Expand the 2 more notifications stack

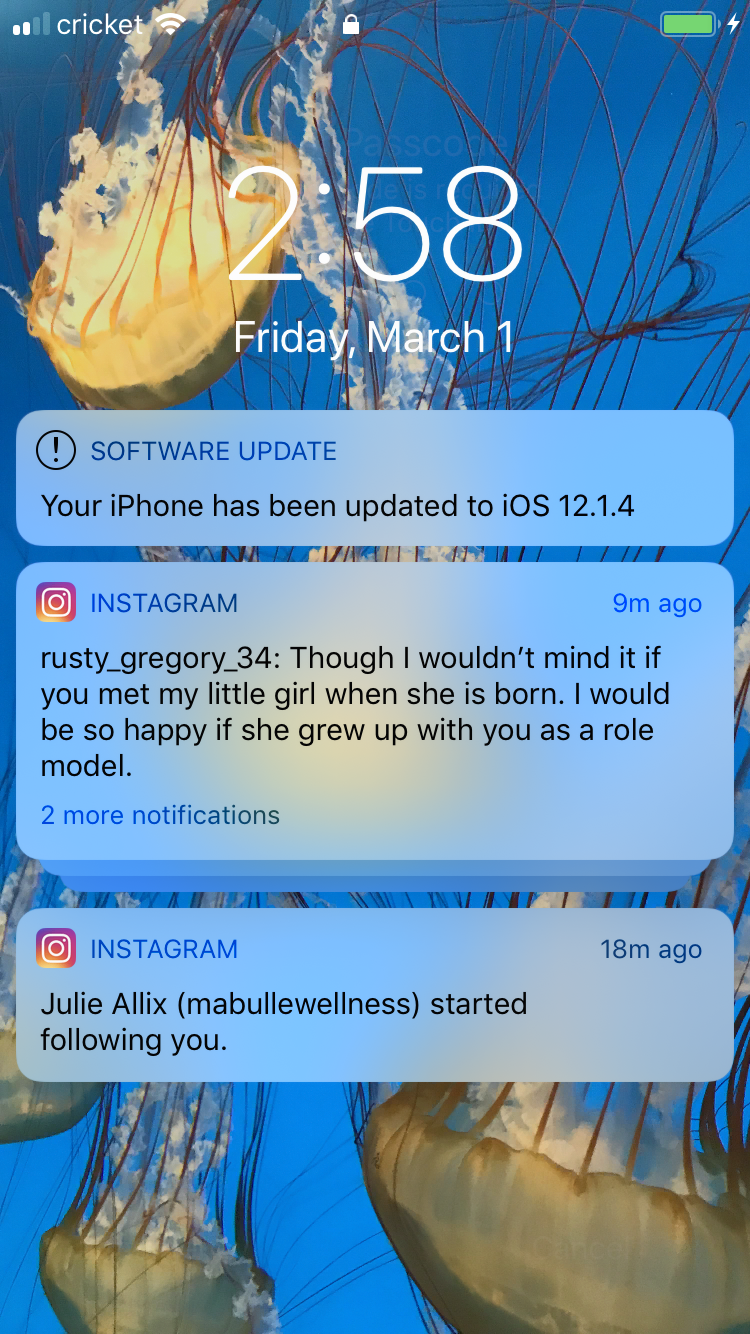pyautogui.click(x=160, y=816)
